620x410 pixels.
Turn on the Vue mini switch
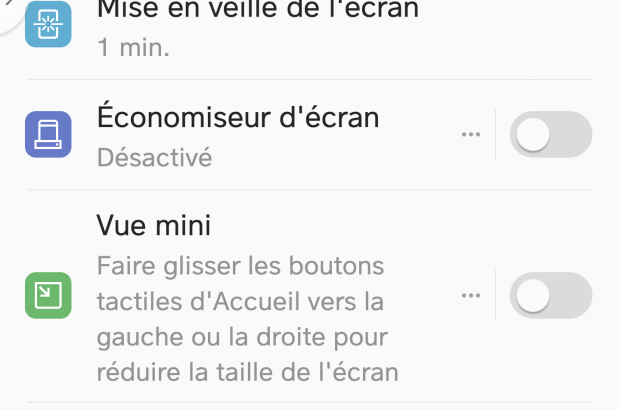(x=550, y=296)
